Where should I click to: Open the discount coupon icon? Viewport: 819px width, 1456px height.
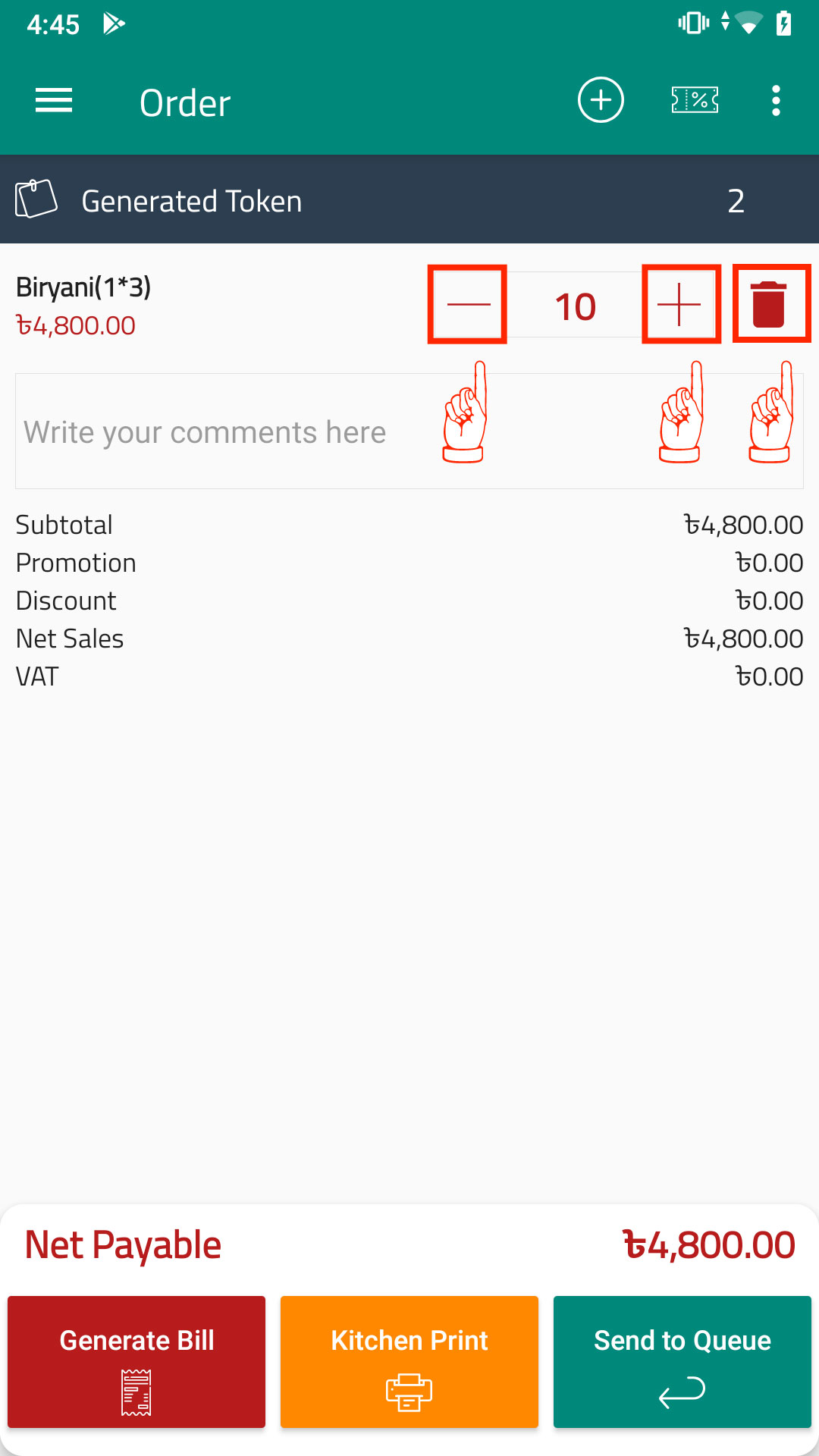pyautogui.click(x=695, y=100)
